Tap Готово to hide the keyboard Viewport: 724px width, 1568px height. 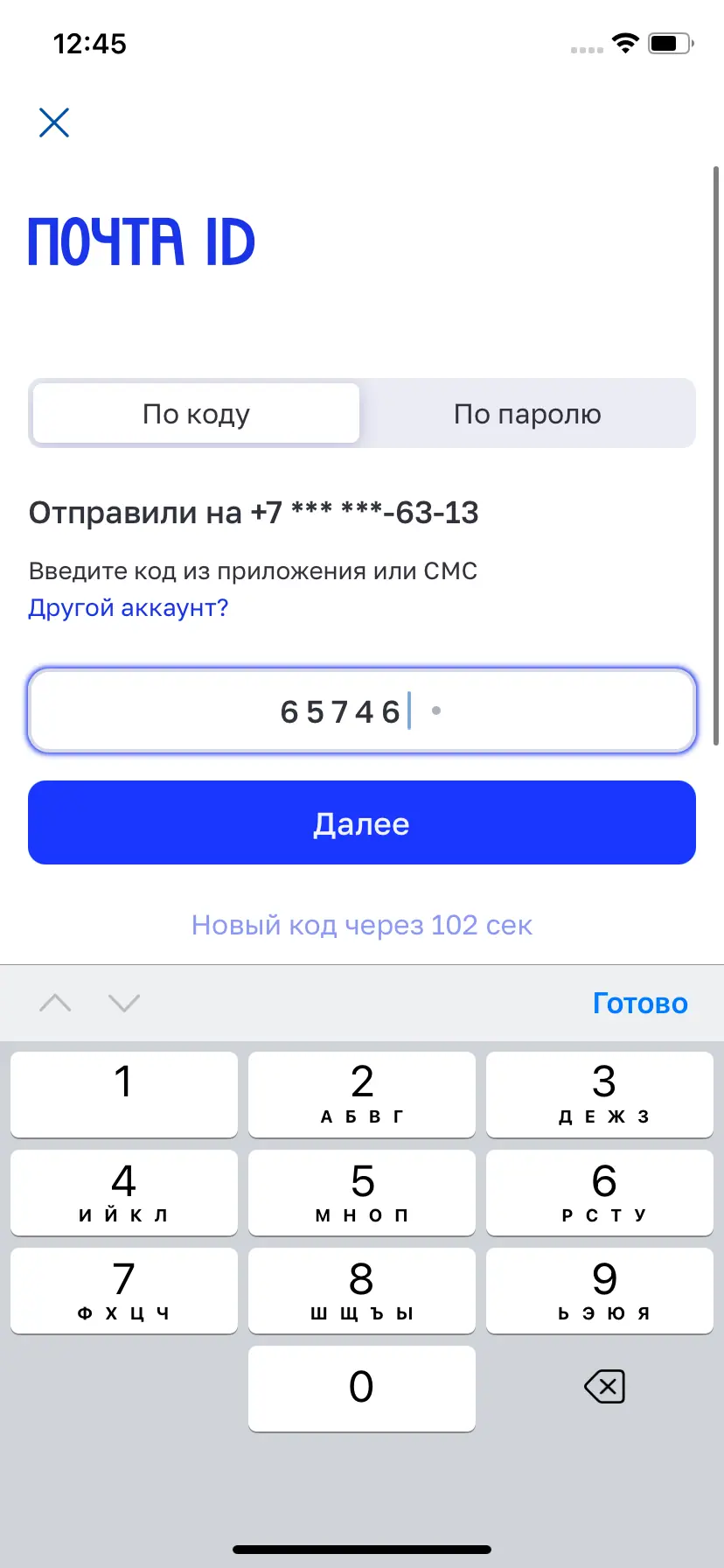click(640, 1004)
